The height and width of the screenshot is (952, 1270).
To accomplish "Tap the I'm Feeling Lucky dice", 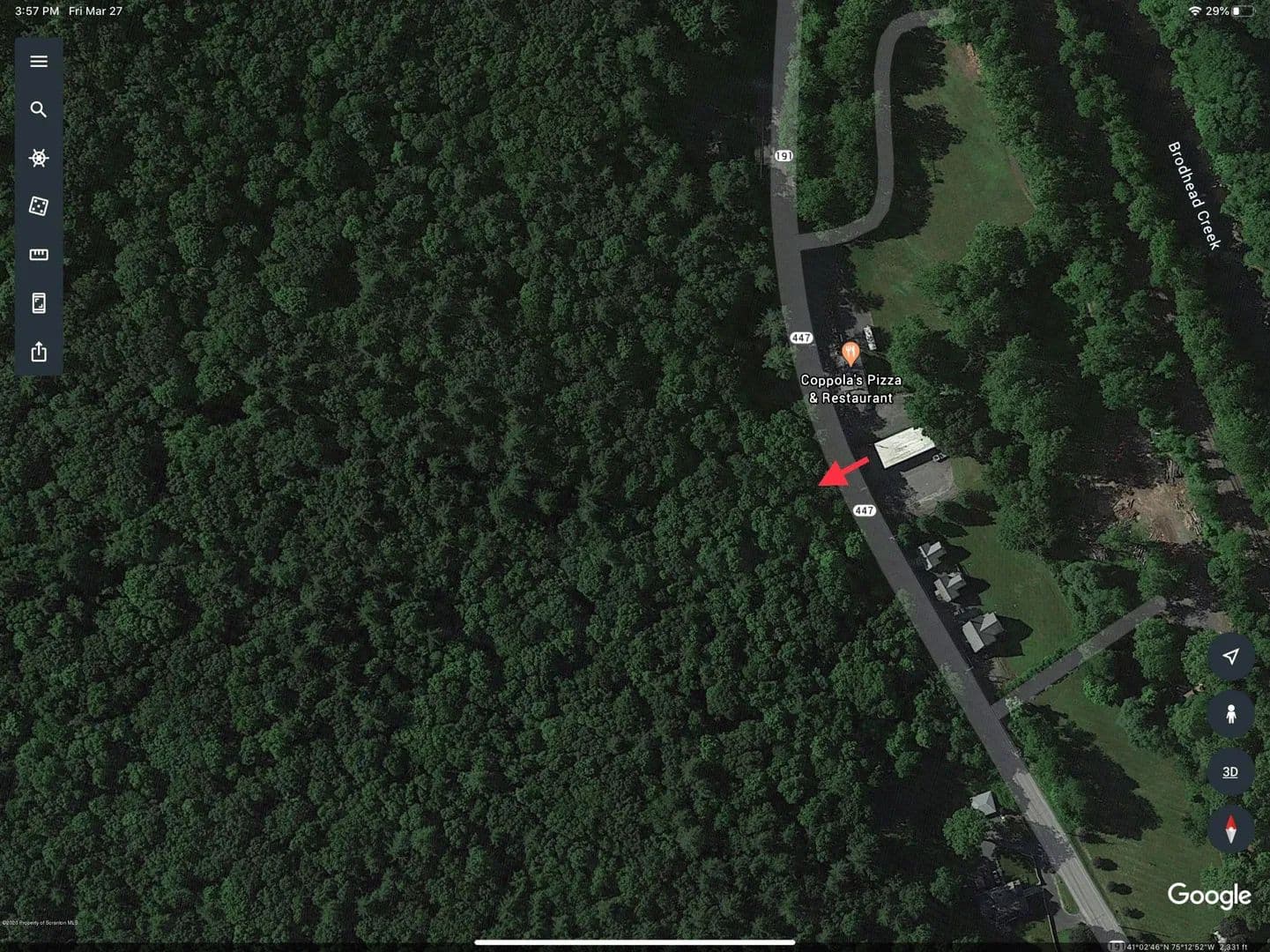I will coord(39,206).
